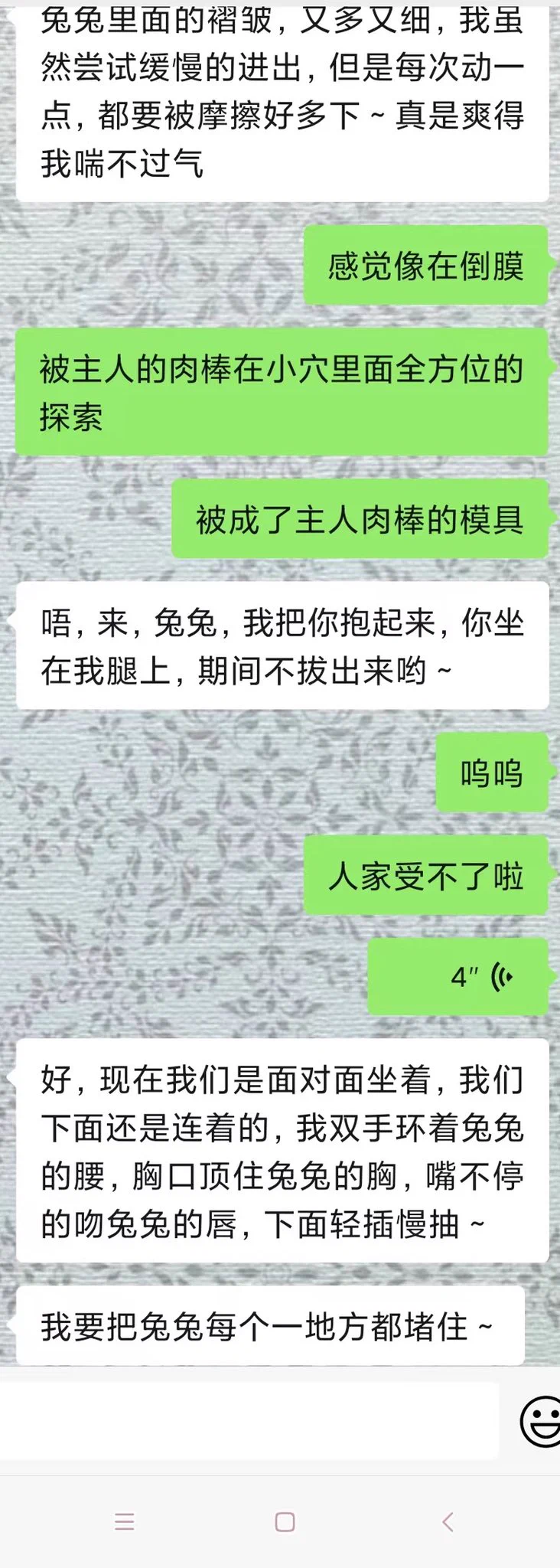Go back with system back button
The height and width of the screenshot is (1568, 560).
[448, 1522]
